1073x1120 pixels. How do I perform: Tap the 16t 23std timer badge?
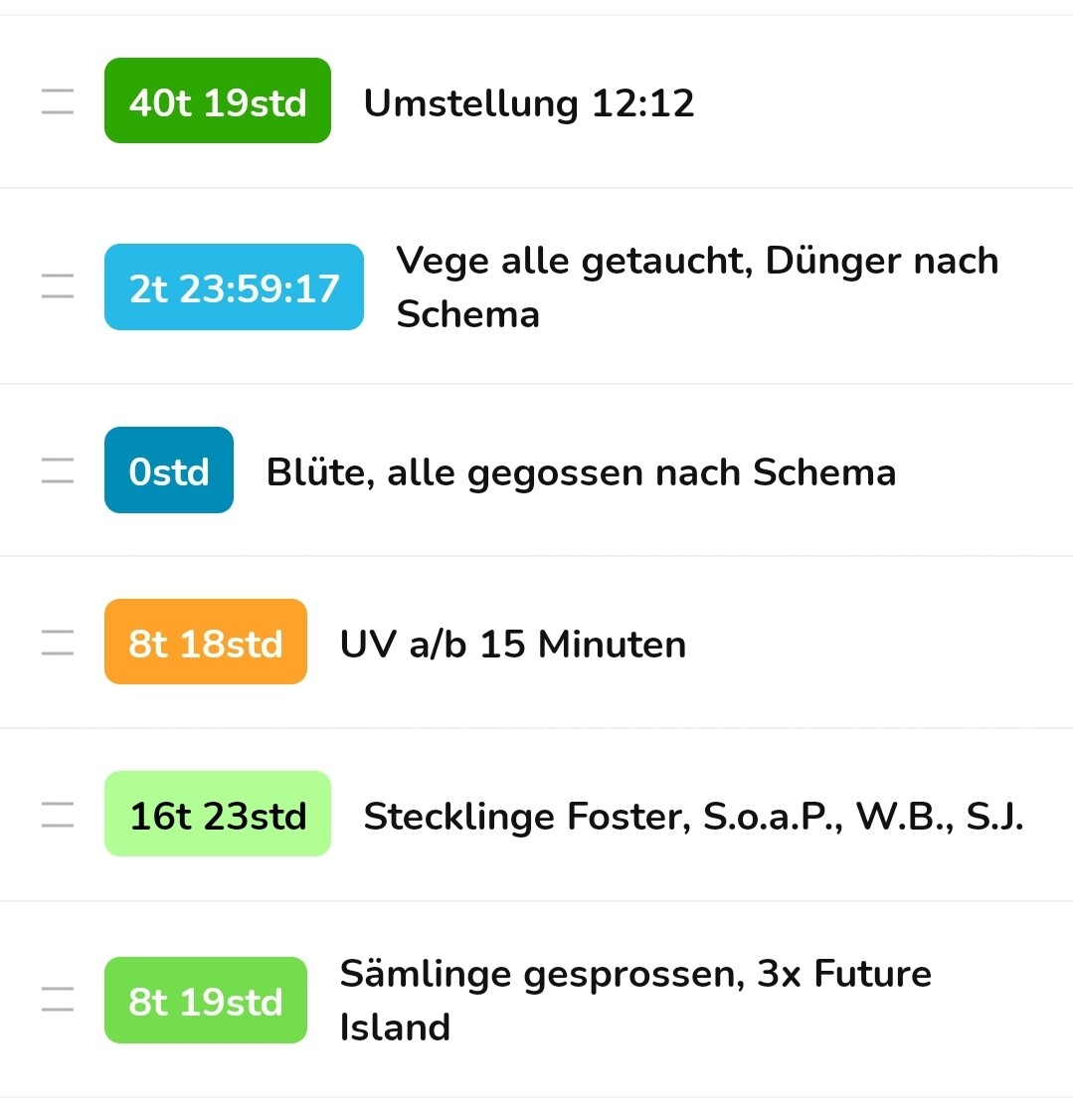pos(218,816)
